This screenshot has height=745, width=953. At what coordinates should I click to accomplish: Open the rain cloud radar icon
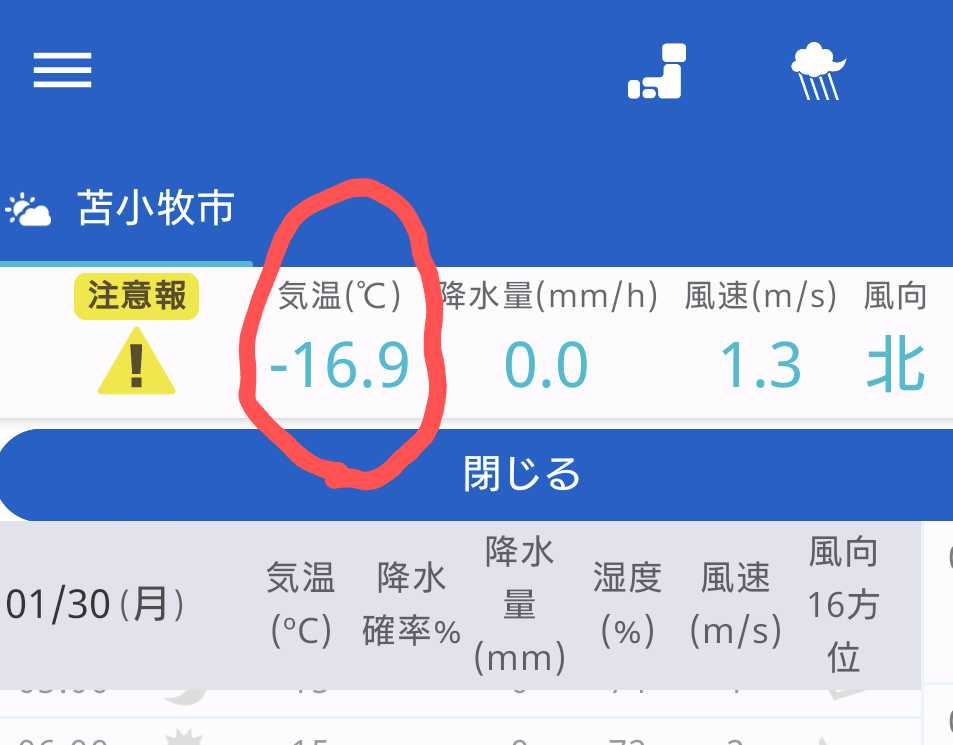(818, 72)
